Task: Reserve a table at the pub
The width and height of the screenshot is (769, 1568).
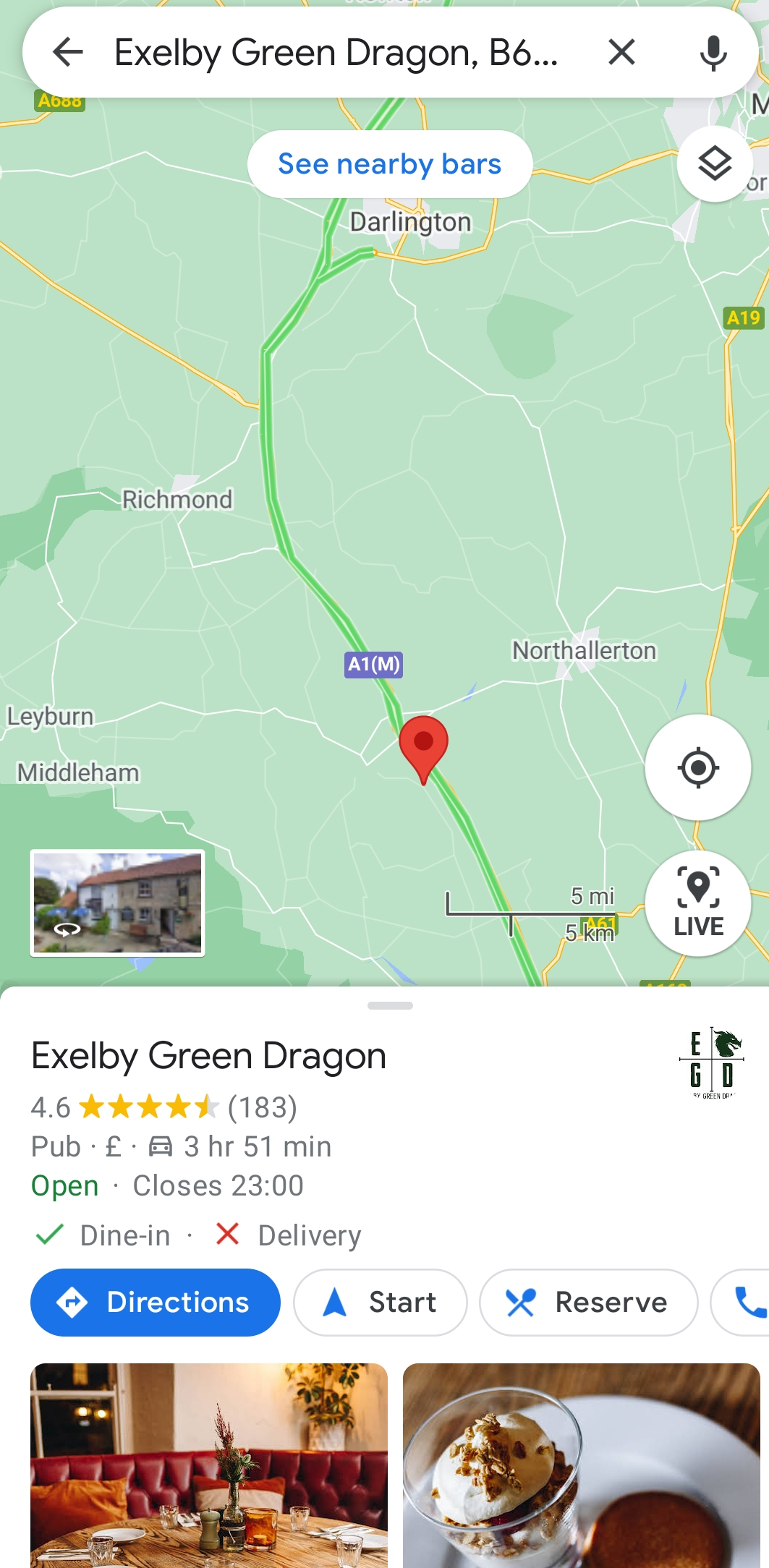Action: pos(588,1303)
